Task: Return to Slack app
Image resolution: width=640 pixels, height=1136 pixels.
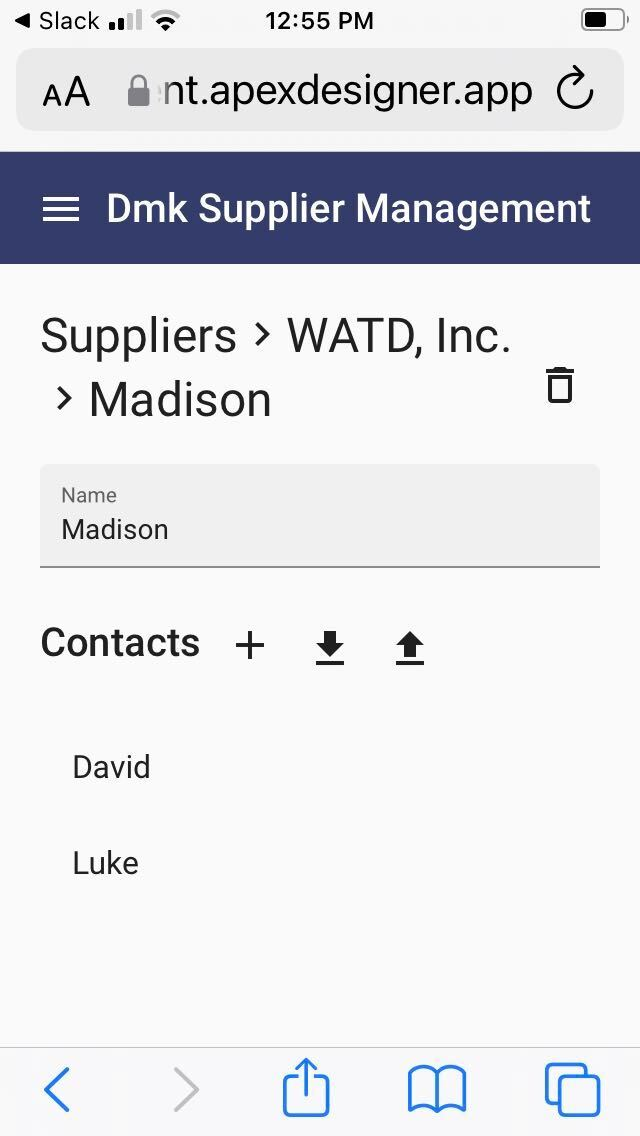Action: [57, 21]
